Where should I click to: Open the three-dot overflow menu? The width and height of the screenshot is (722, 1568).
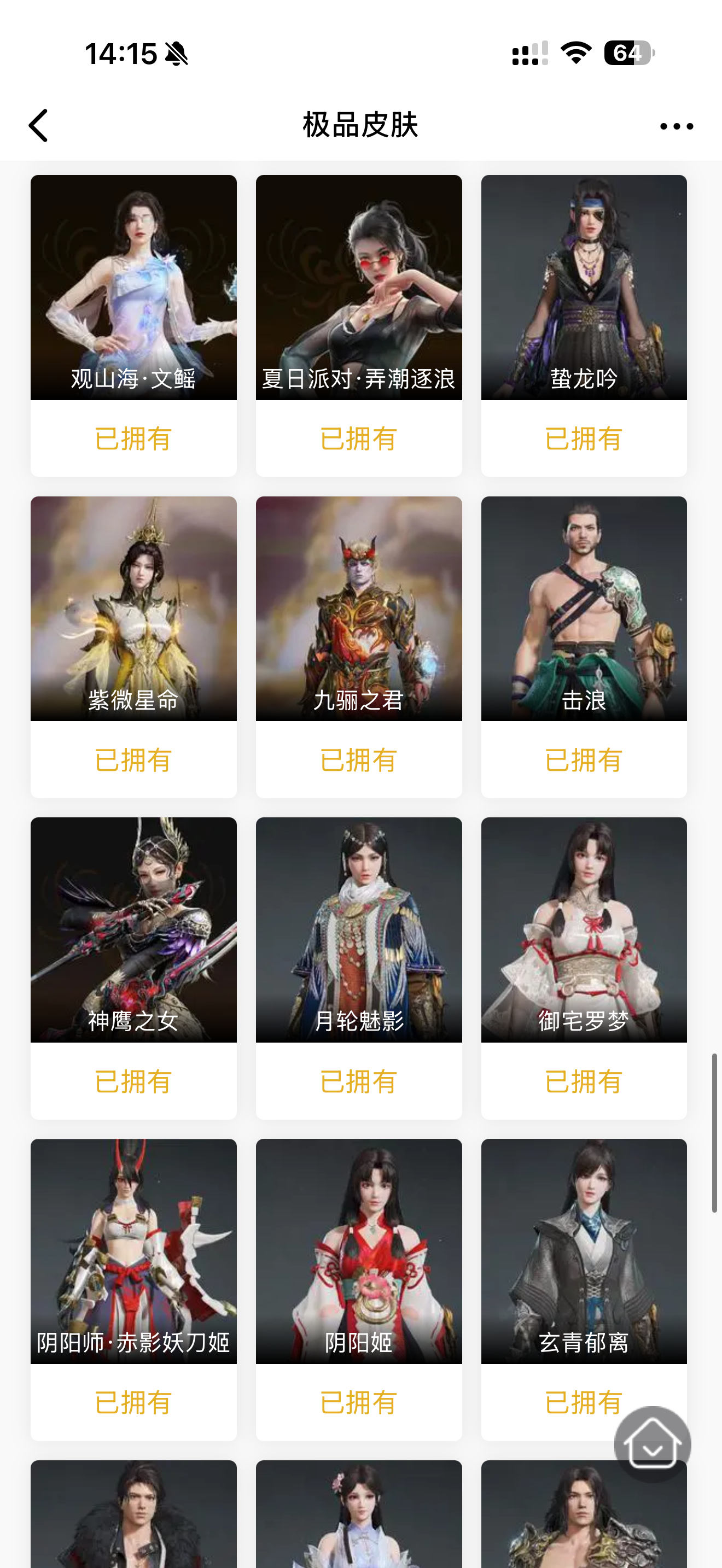(x=677, y=126)
